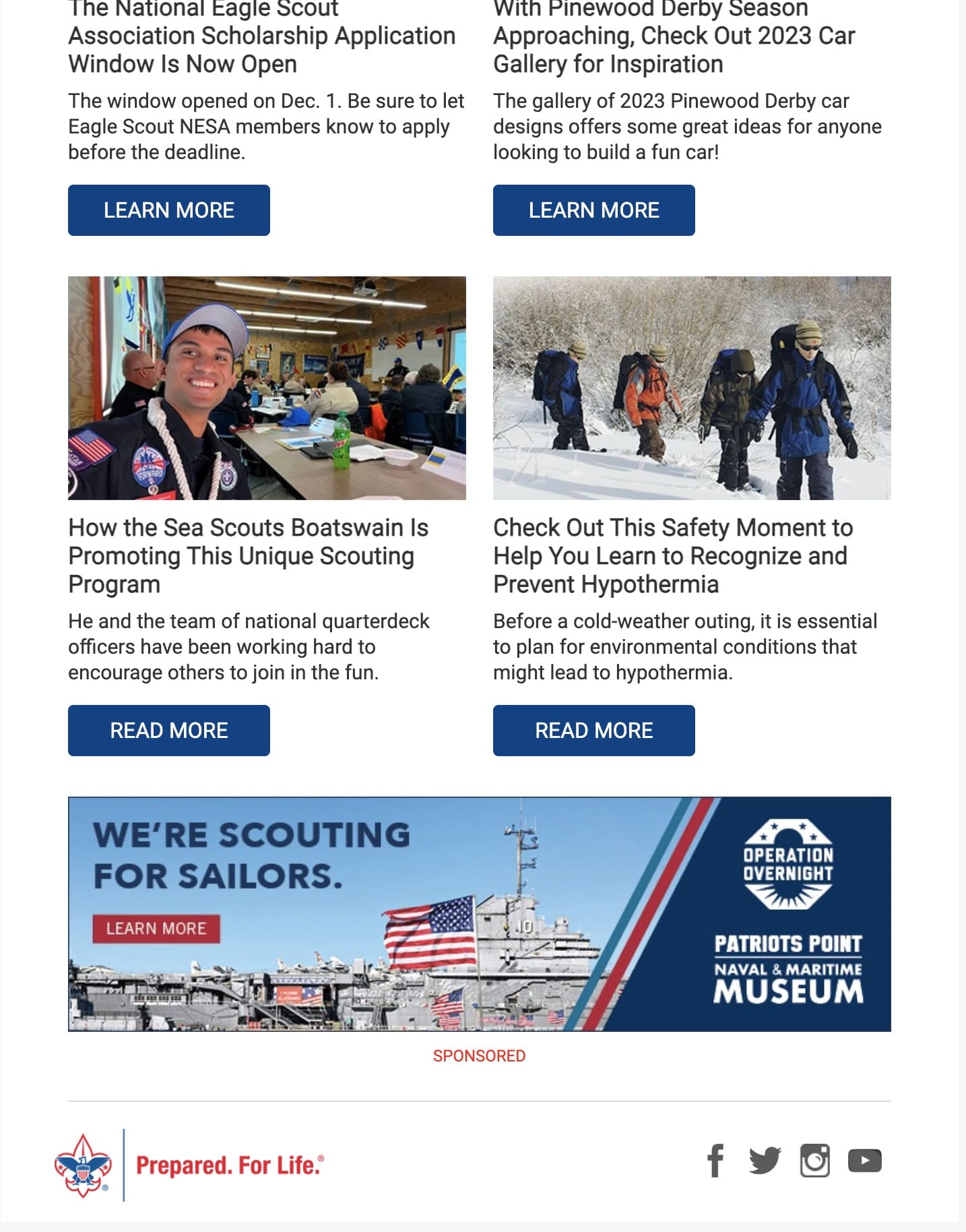966x1232 pixels.
Task: Open the Sea Scouts Boatswain article photo
Action: pyautogui.click(x=267, y=388)
